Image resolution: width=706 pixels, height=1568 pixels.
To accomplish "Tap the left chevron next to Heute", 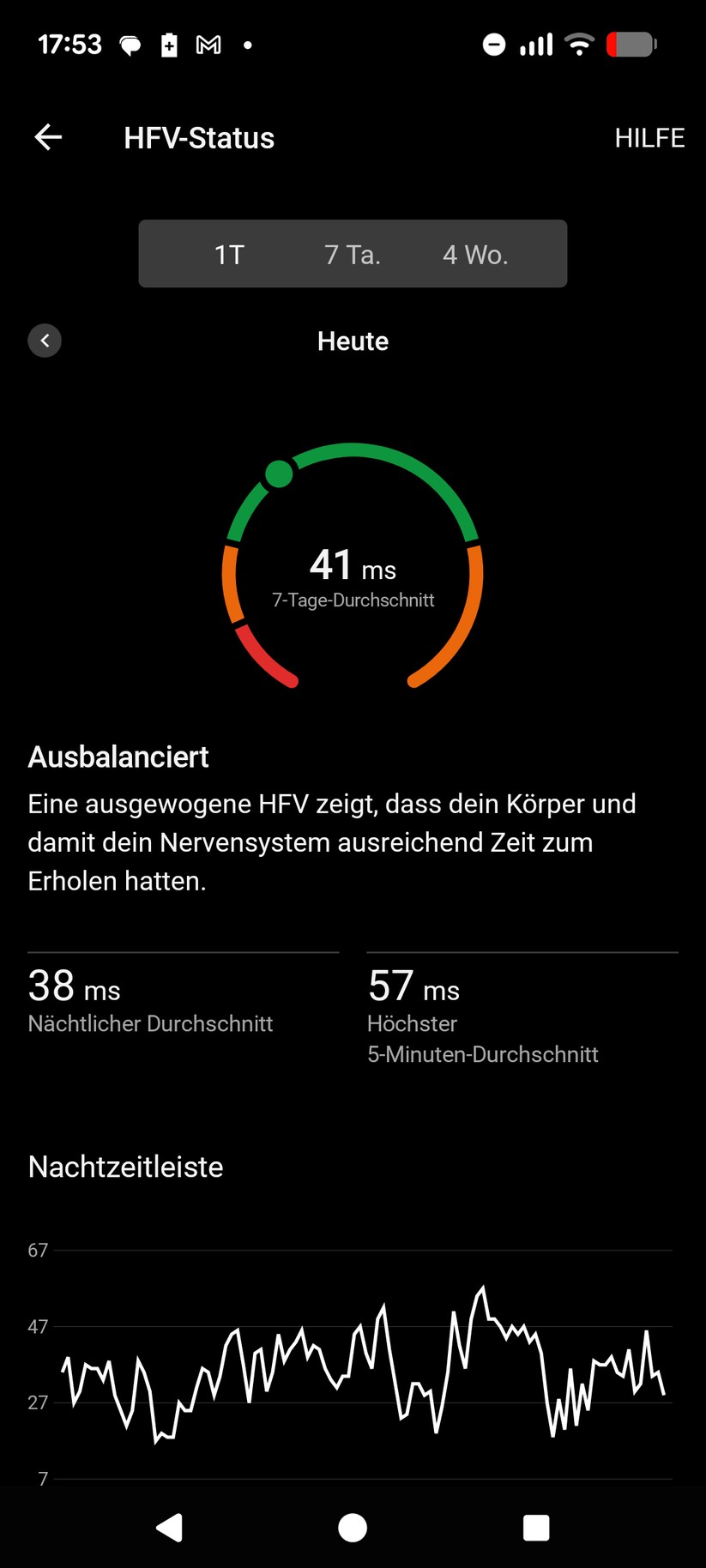I will 45,341.
